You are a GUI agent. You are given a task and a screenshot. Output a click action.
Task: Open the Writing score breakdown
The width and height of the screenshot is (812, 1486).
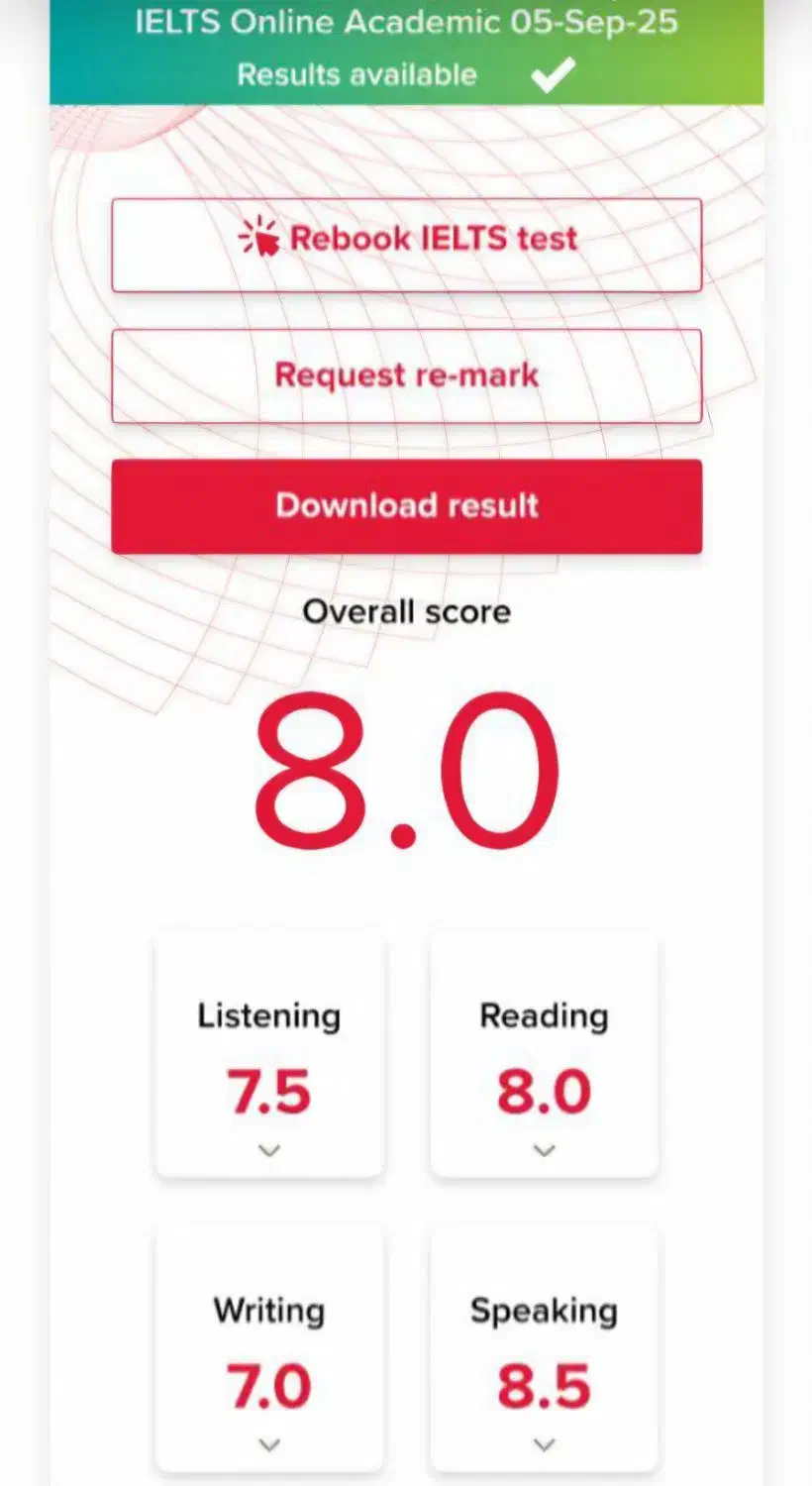tap(269, 1444)
